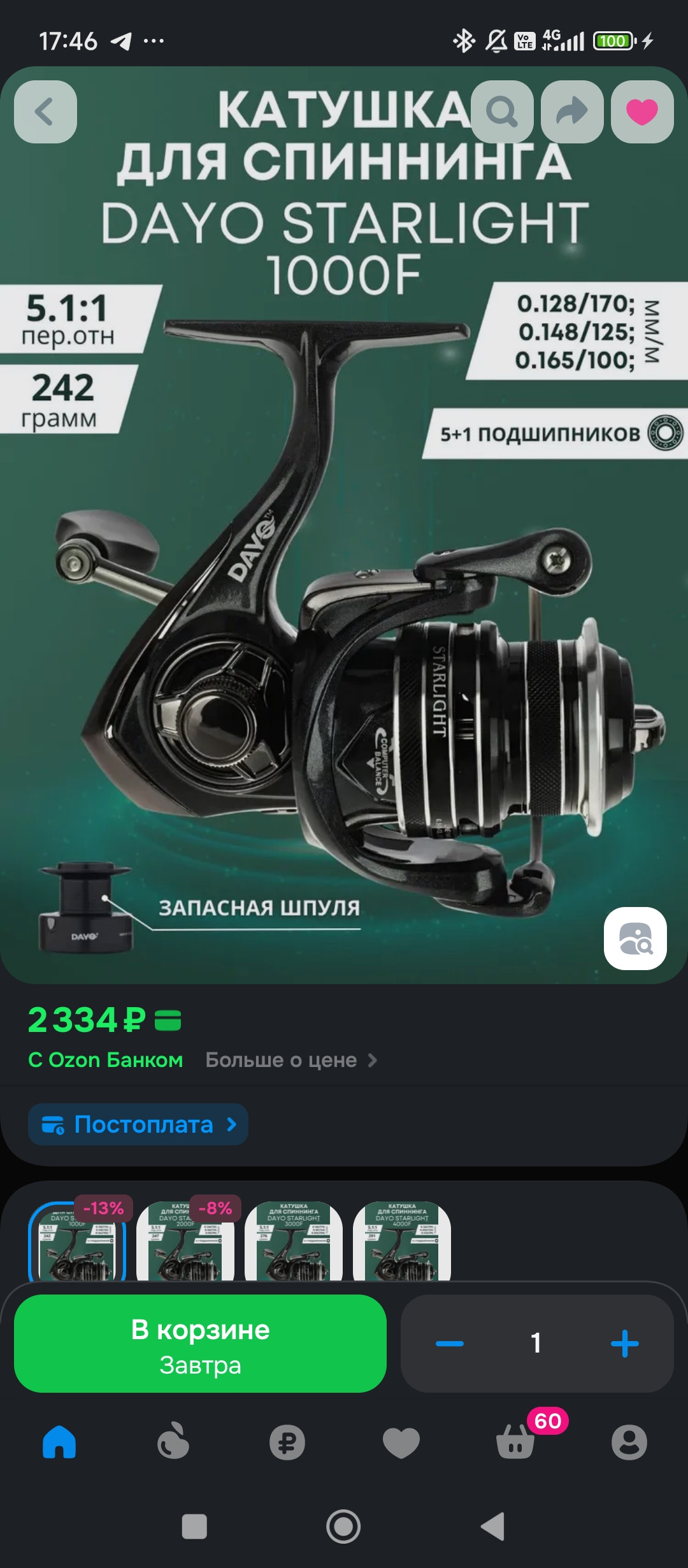Remove product from favorites with the heart icon
The image size is (688, 1568).
[642, 112]
